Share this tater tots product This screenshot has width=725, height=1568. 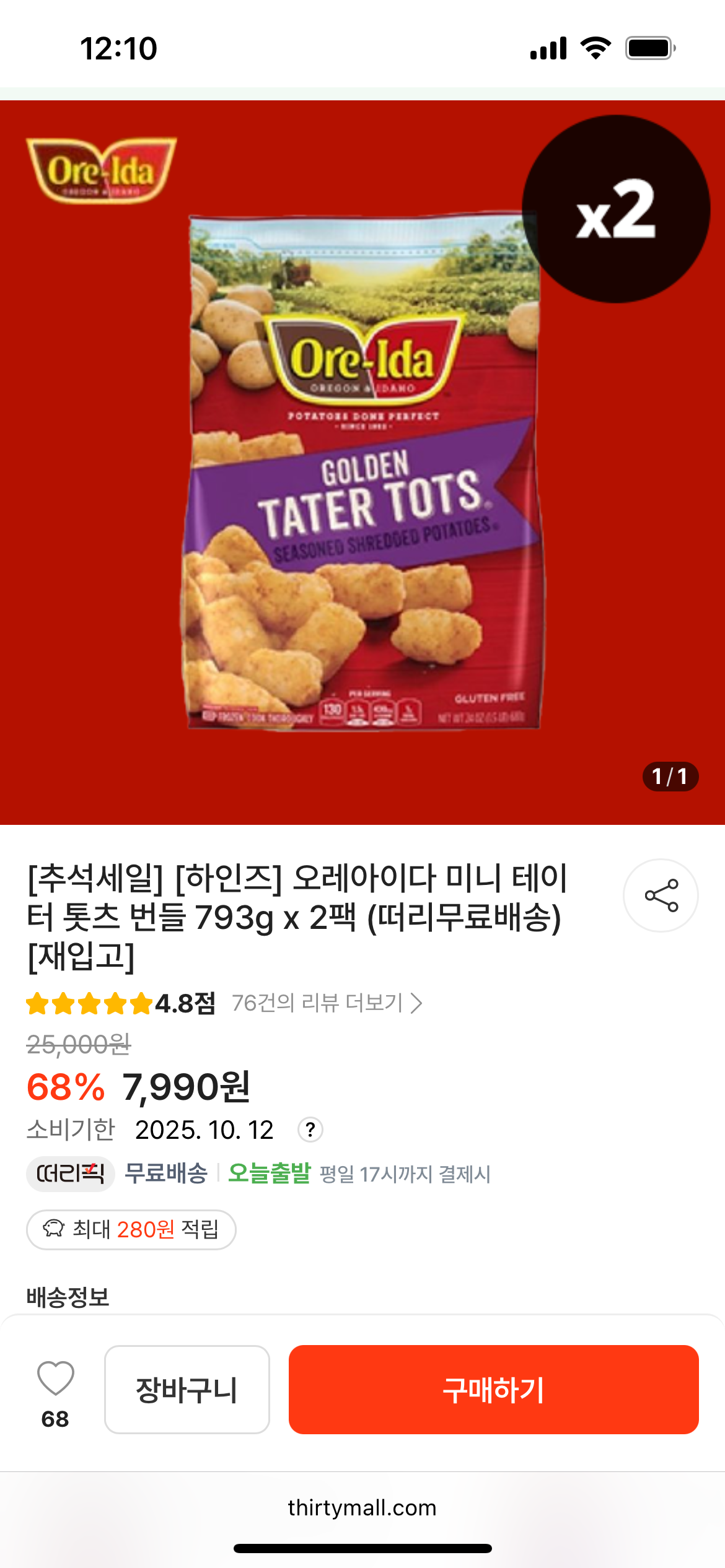(x=661, y=895)
